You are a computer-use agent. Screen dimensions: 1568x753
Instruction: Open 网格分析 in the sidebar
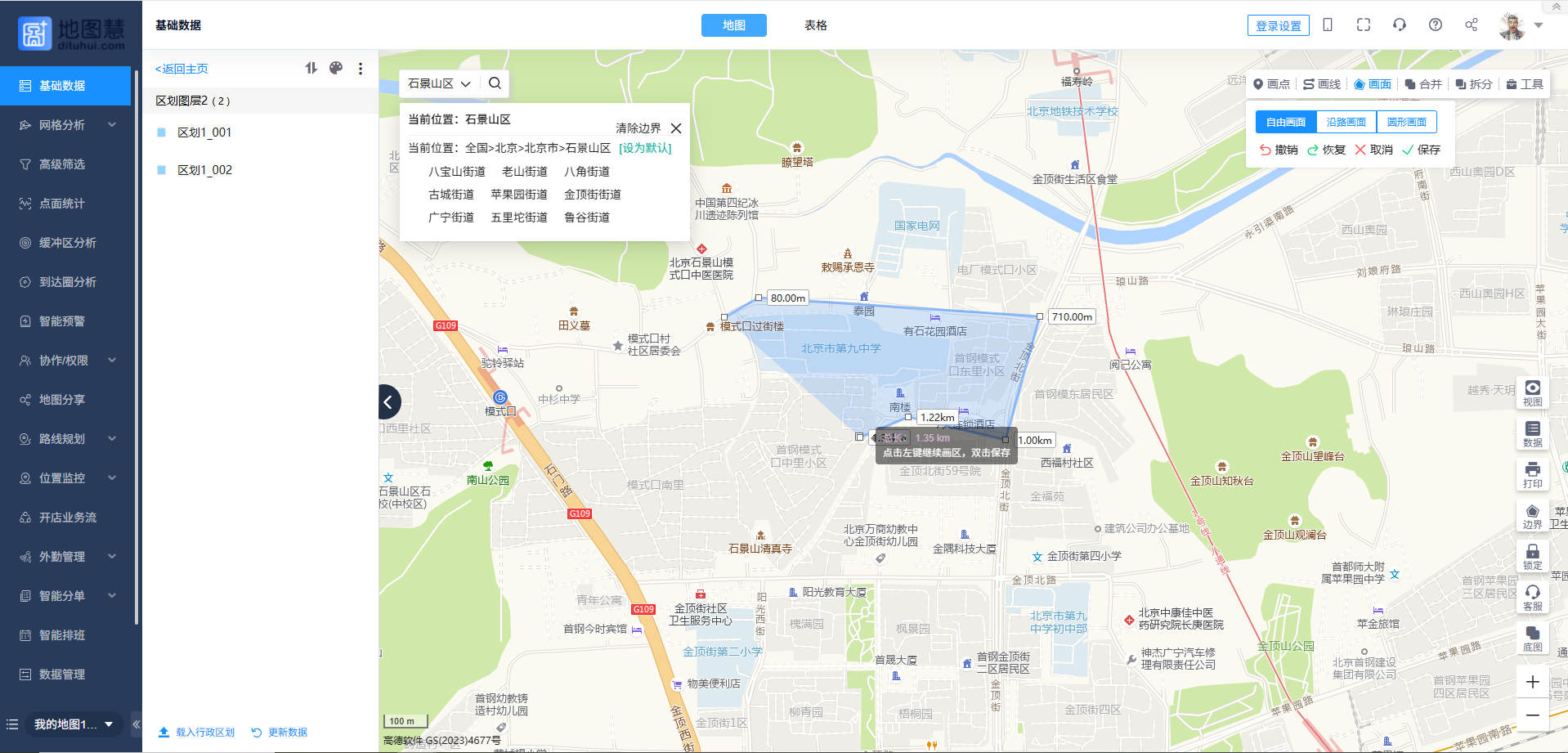pyautogui.click(x=62, y=125)
